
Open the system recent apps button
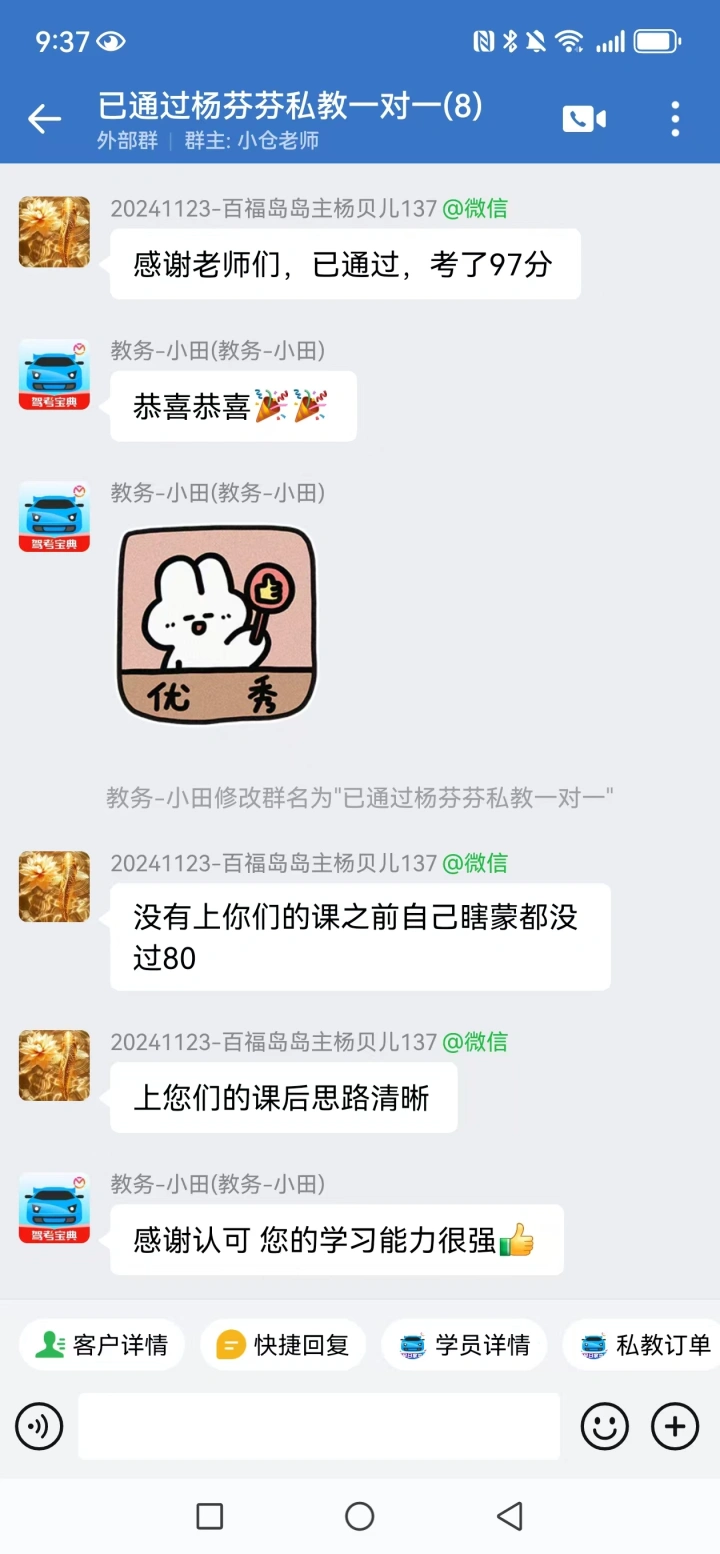click(x=210, y=1516)
